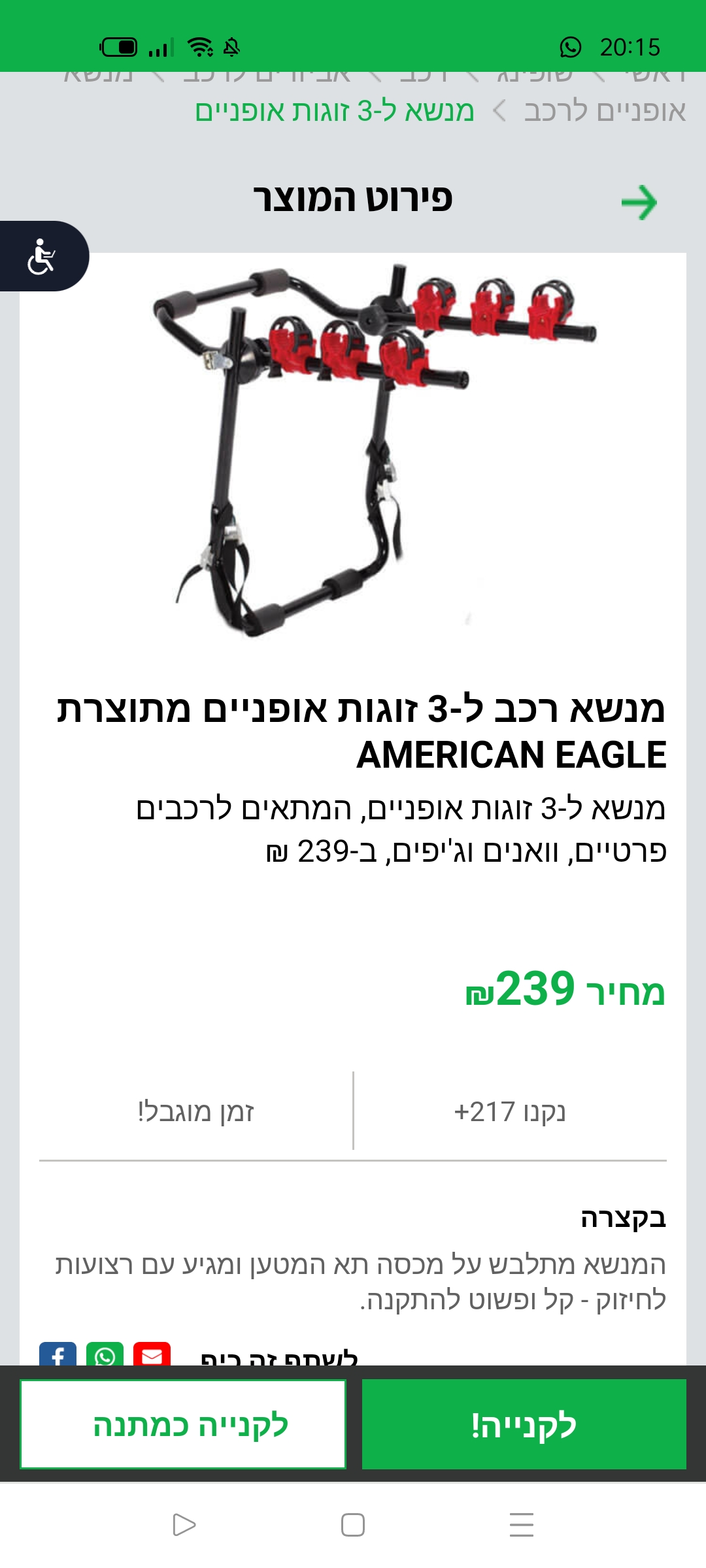The height and width of the screenshot is (1568, 706).
Task: Share this deal by email
Action: coord(152,1354)
